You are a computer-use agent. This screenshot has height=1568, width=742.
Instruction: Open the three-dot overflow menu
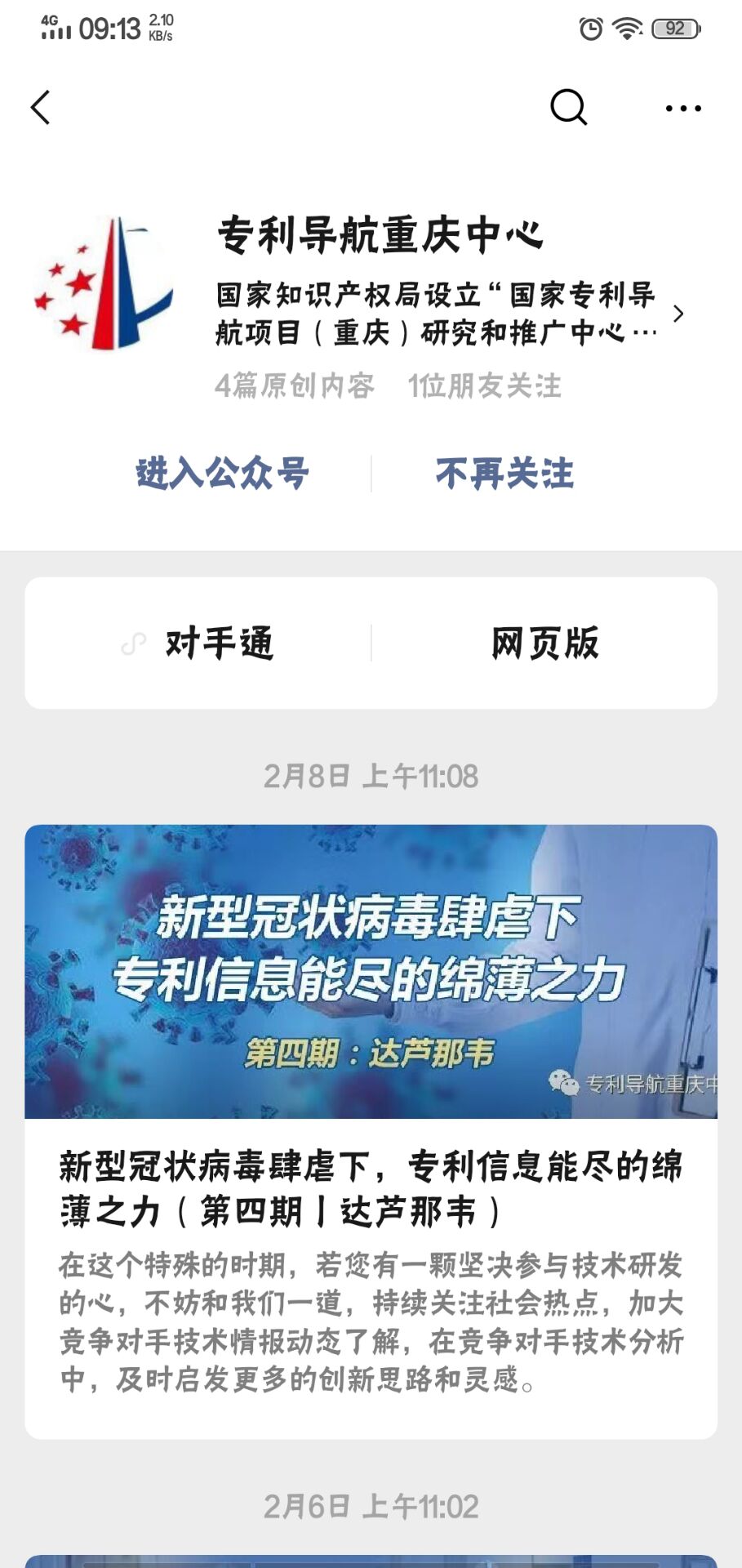682,108
